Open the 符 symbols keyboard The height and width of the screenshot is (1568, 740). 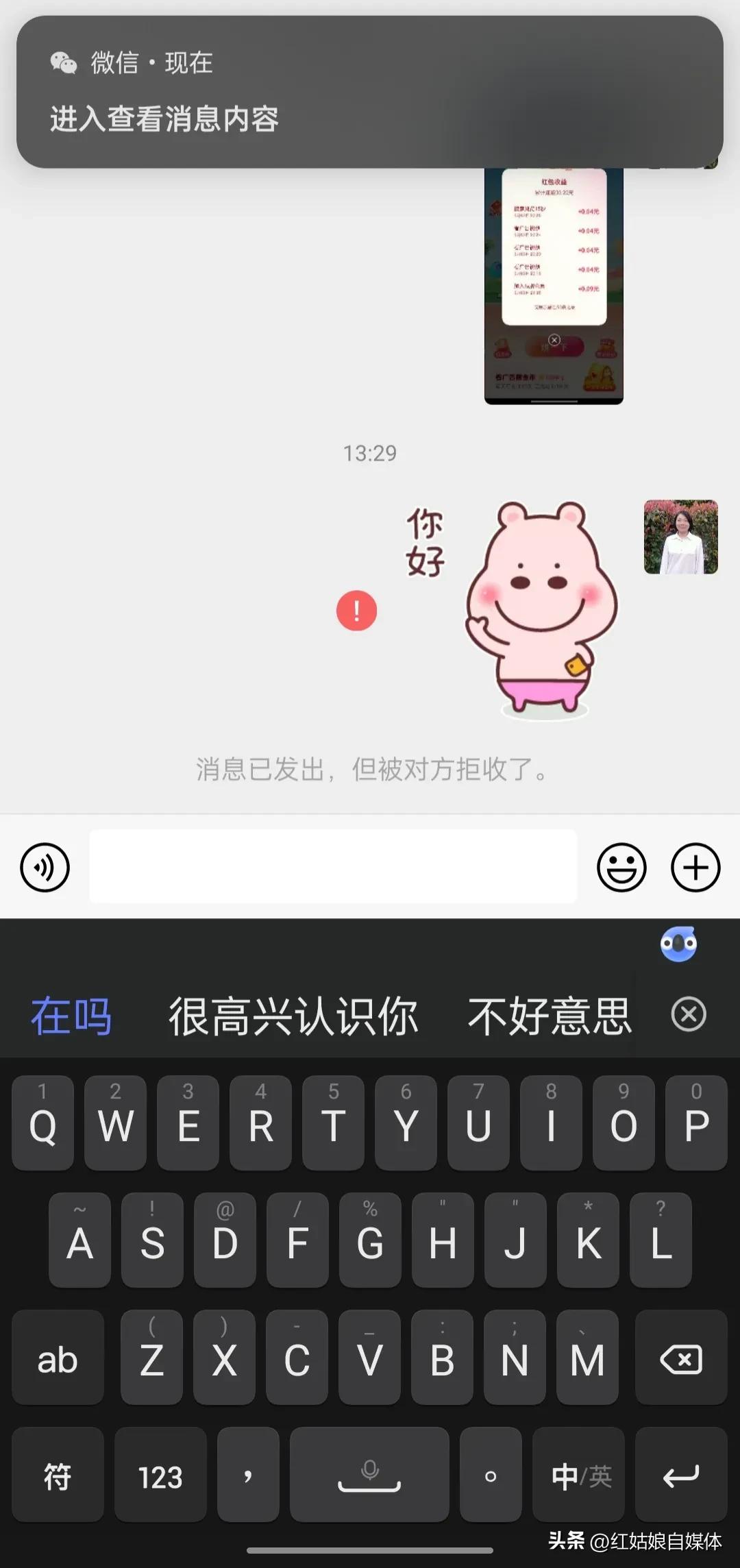tap(58, 1474)
